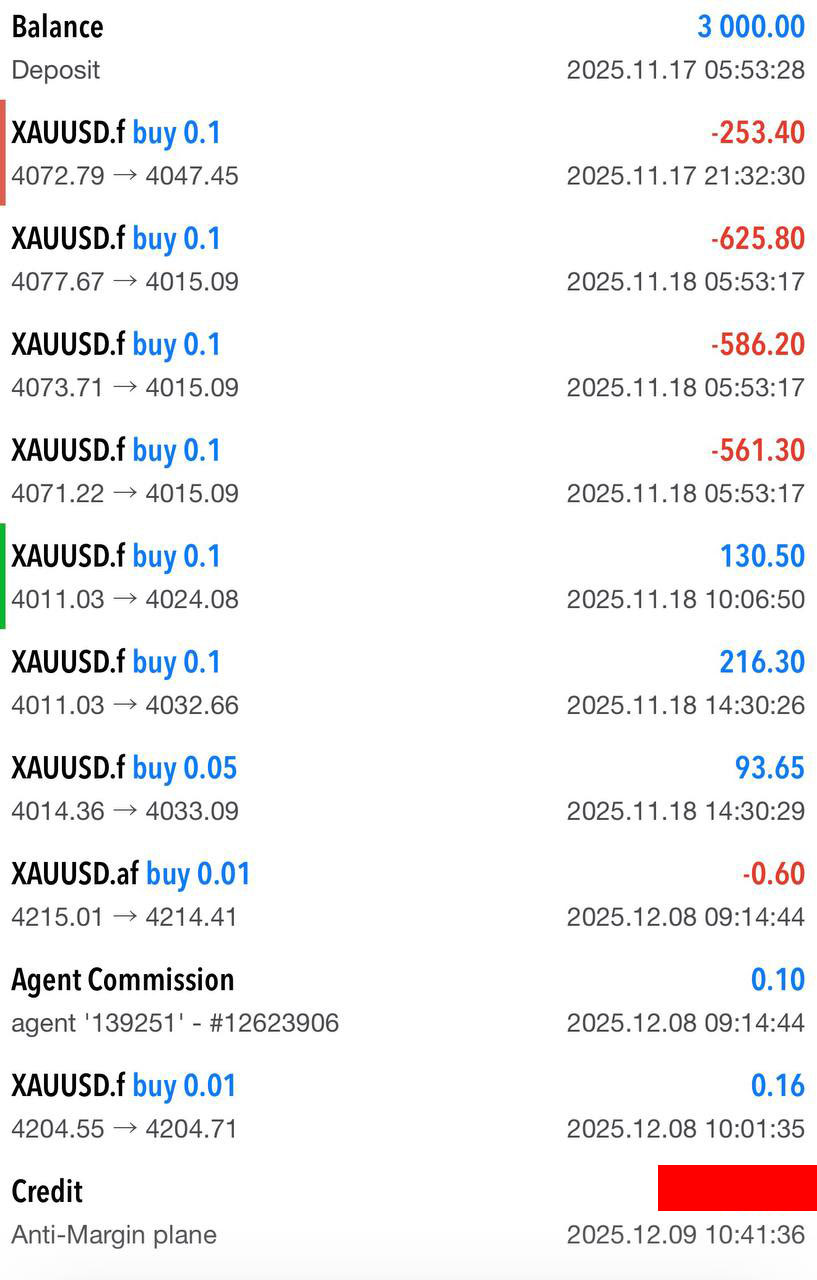Open the XAUUSD.f trade showing -625.80
Image resolution: width=817 pixels, height=1280 pixels.
click(408, 260)
